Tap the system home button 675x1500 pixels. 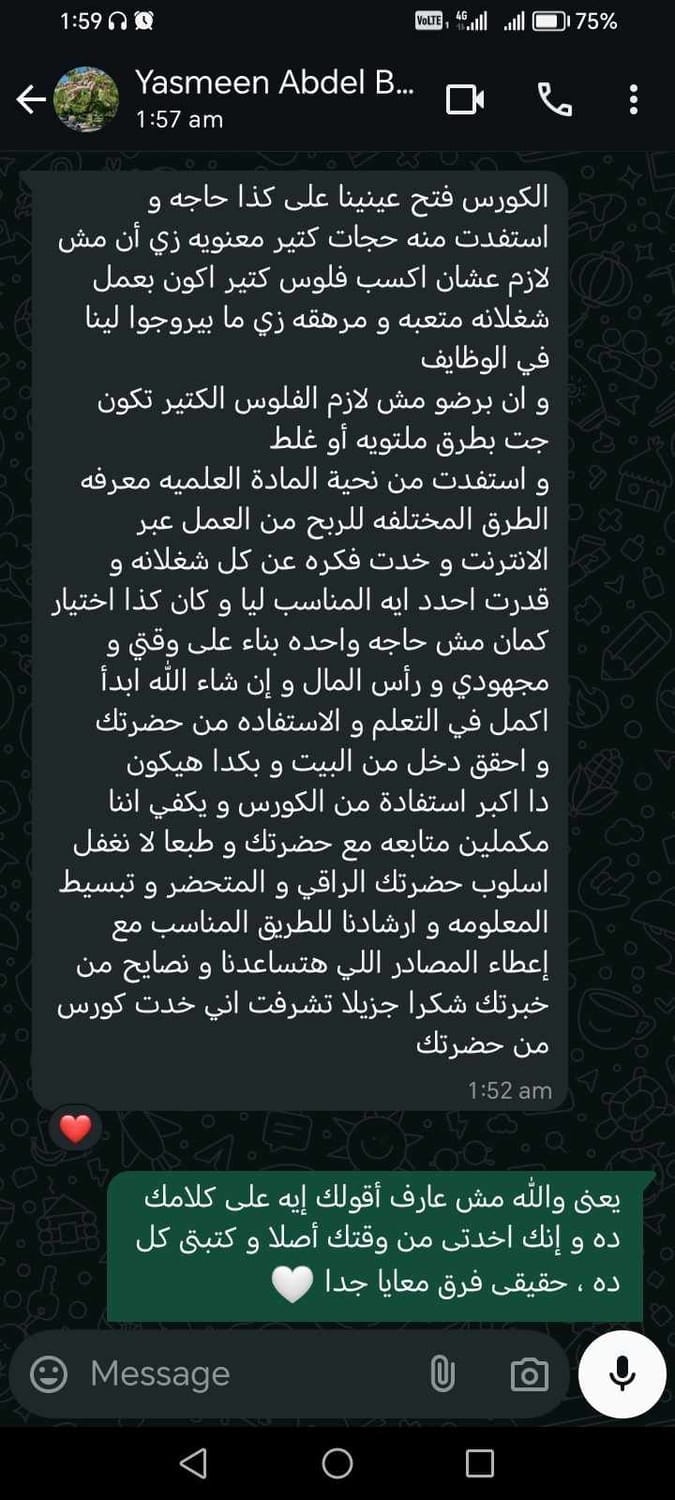pyautogui.click(x=337, y=1464)
